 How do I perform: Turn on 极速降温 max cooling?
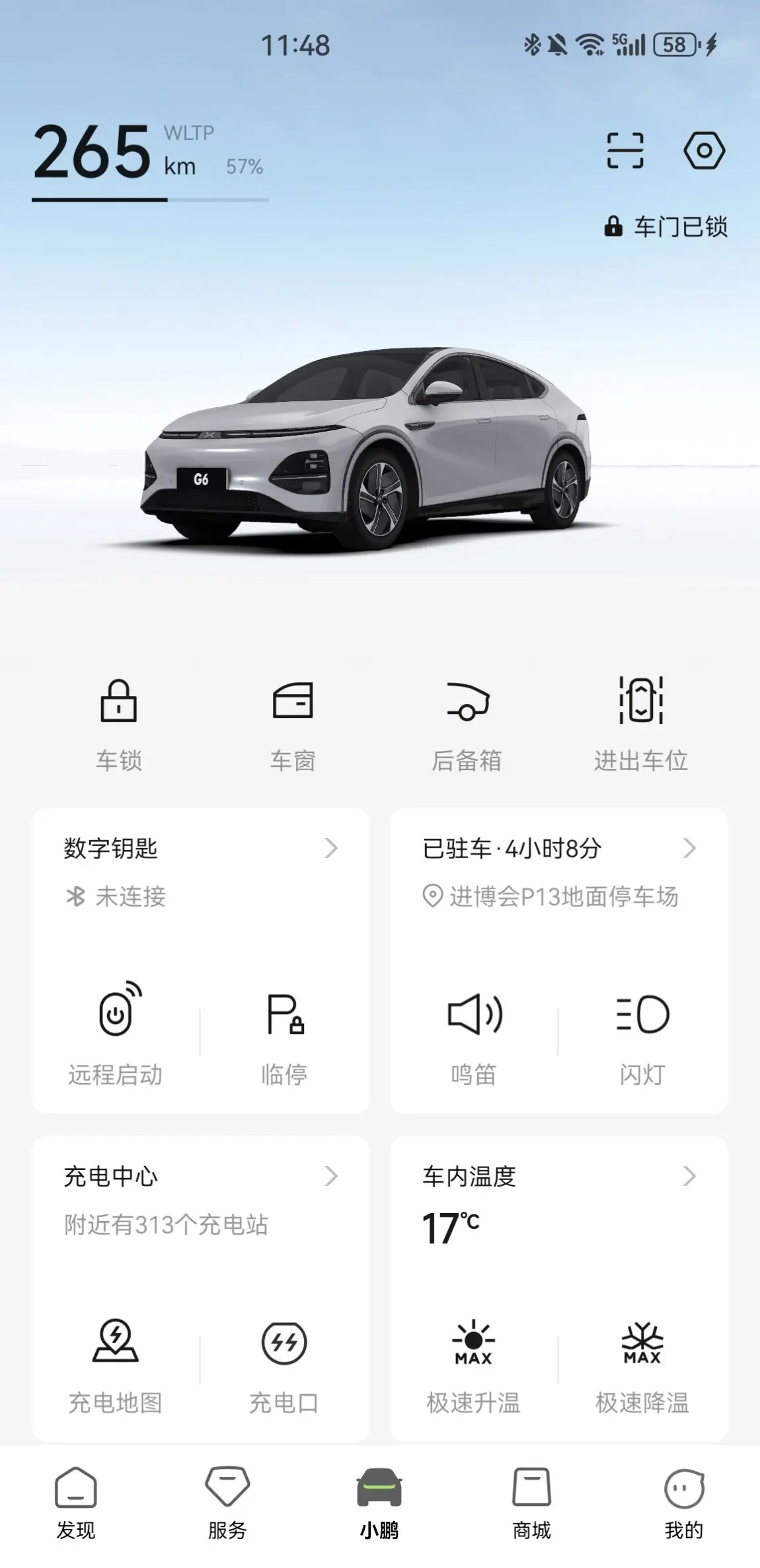(x=642, y=1360)
